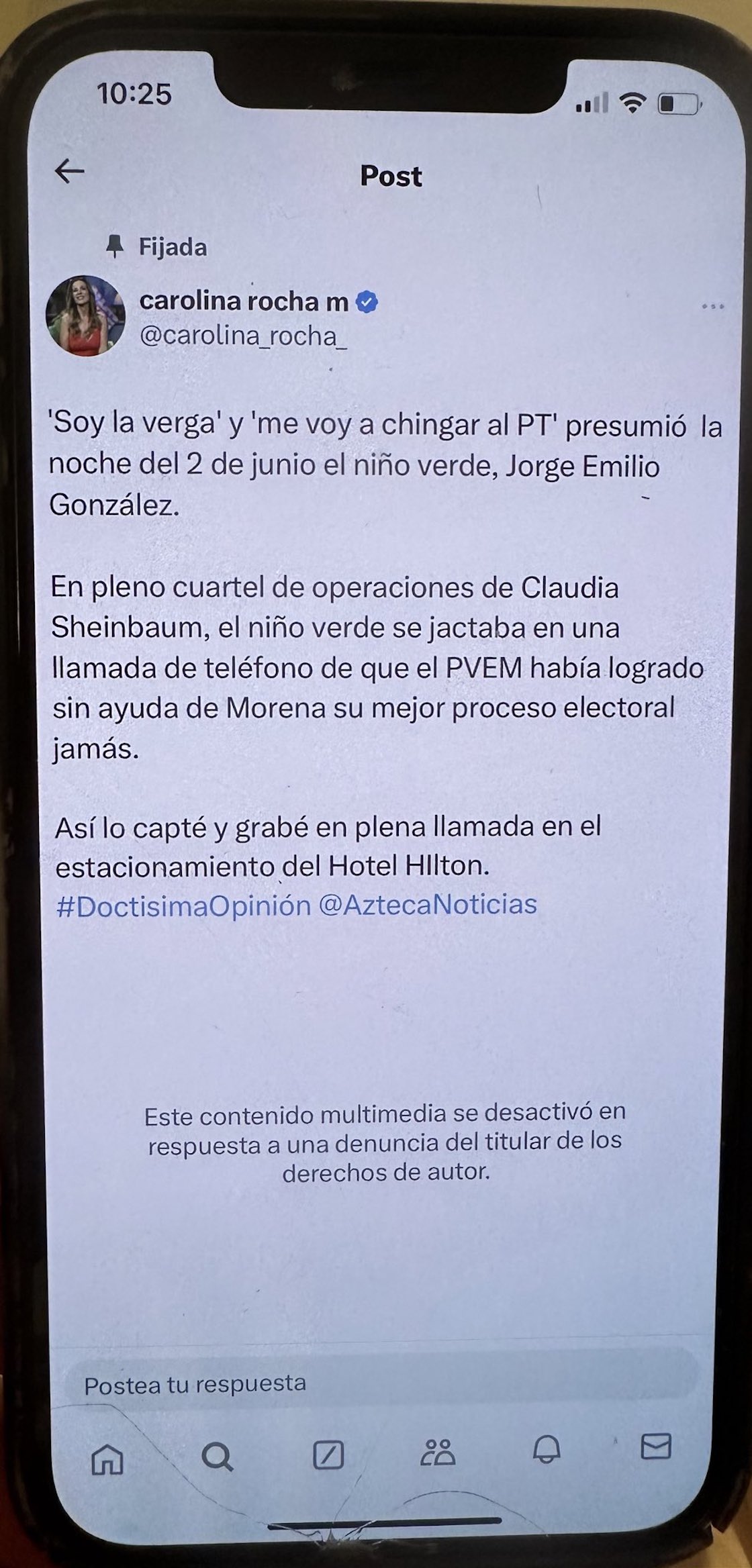Switch to the Search tab
This screenshot has height=1568, width=752.
click(x=217, y=1457)
